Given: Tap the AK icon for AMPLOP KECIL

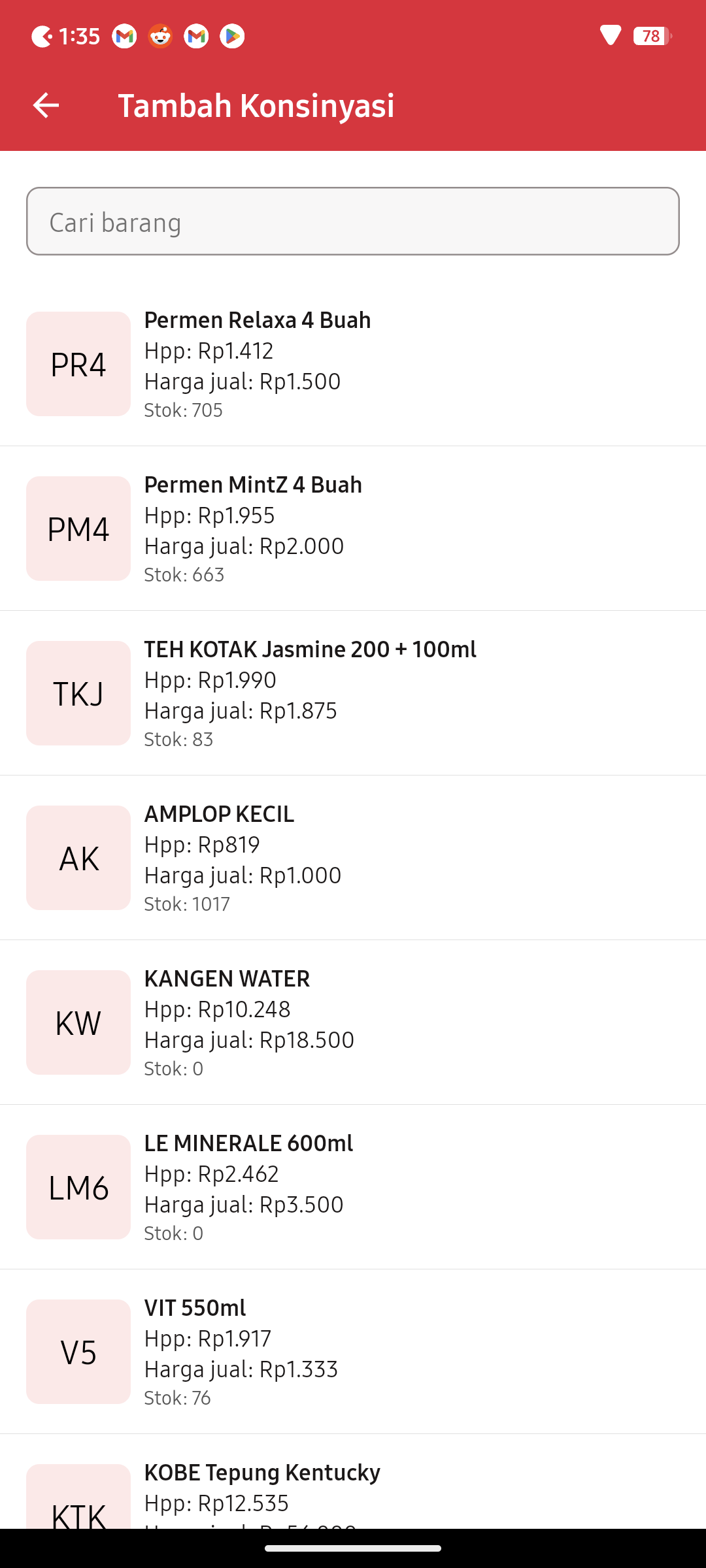Looking at the screenshot, I should pyautogui.click(x=77, y=858).
